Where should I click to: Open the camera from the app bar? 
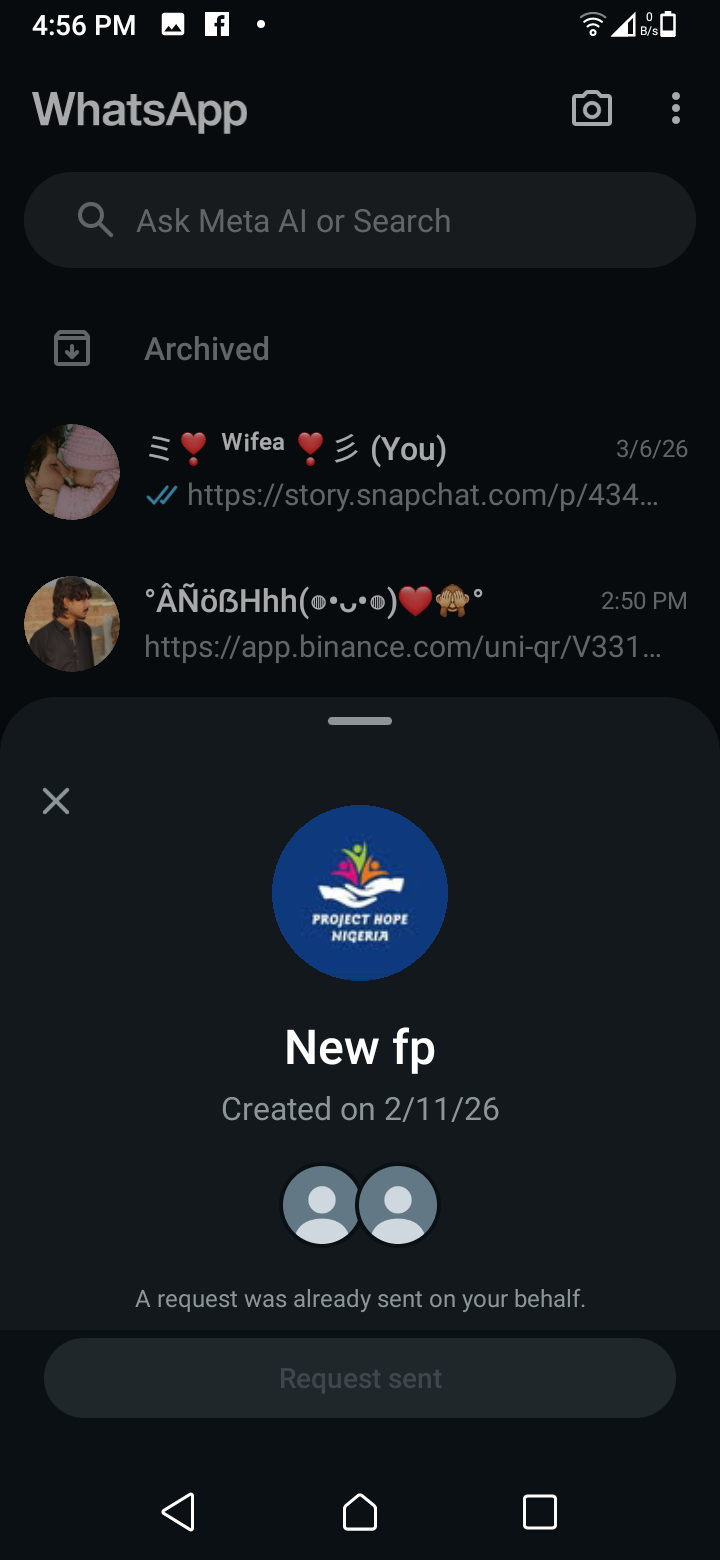(591, 109)
